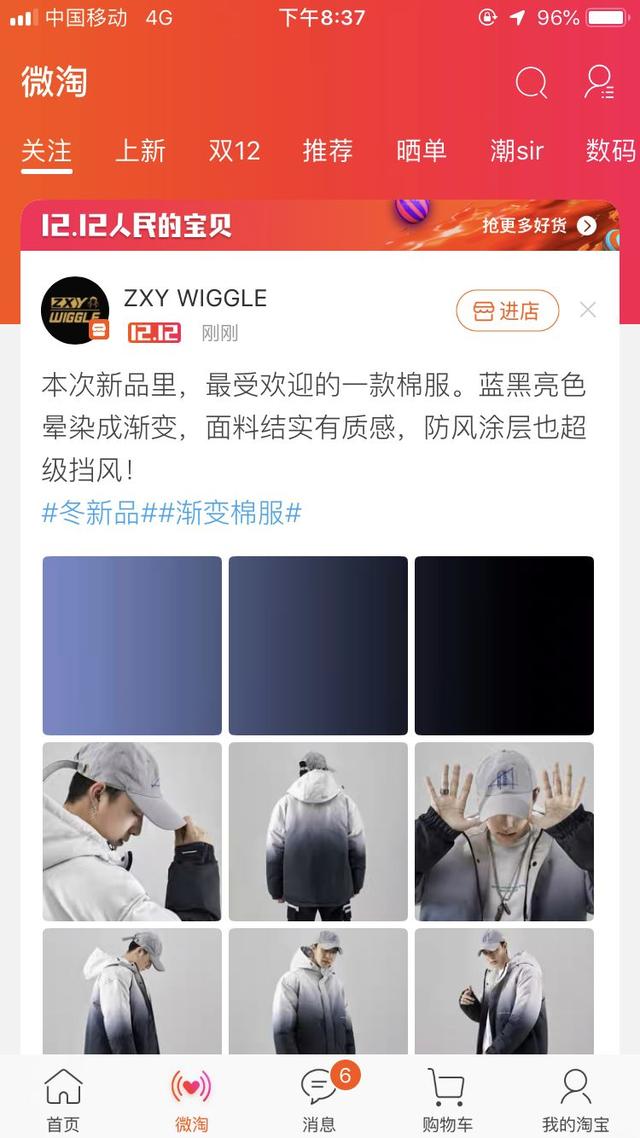Open the ZXY WIGGLE shop avatar

click(75, 310)
